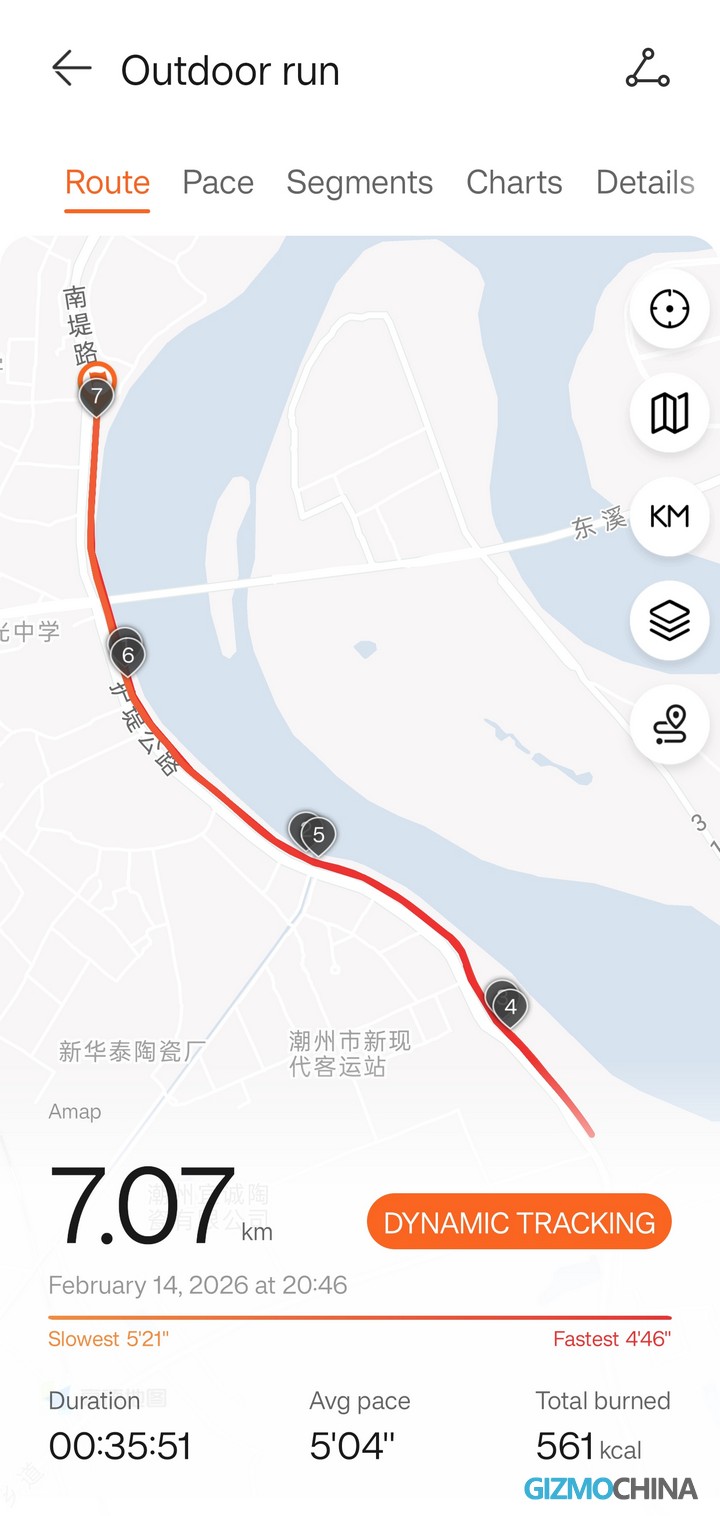Open the Segments tab

(359, 183)
